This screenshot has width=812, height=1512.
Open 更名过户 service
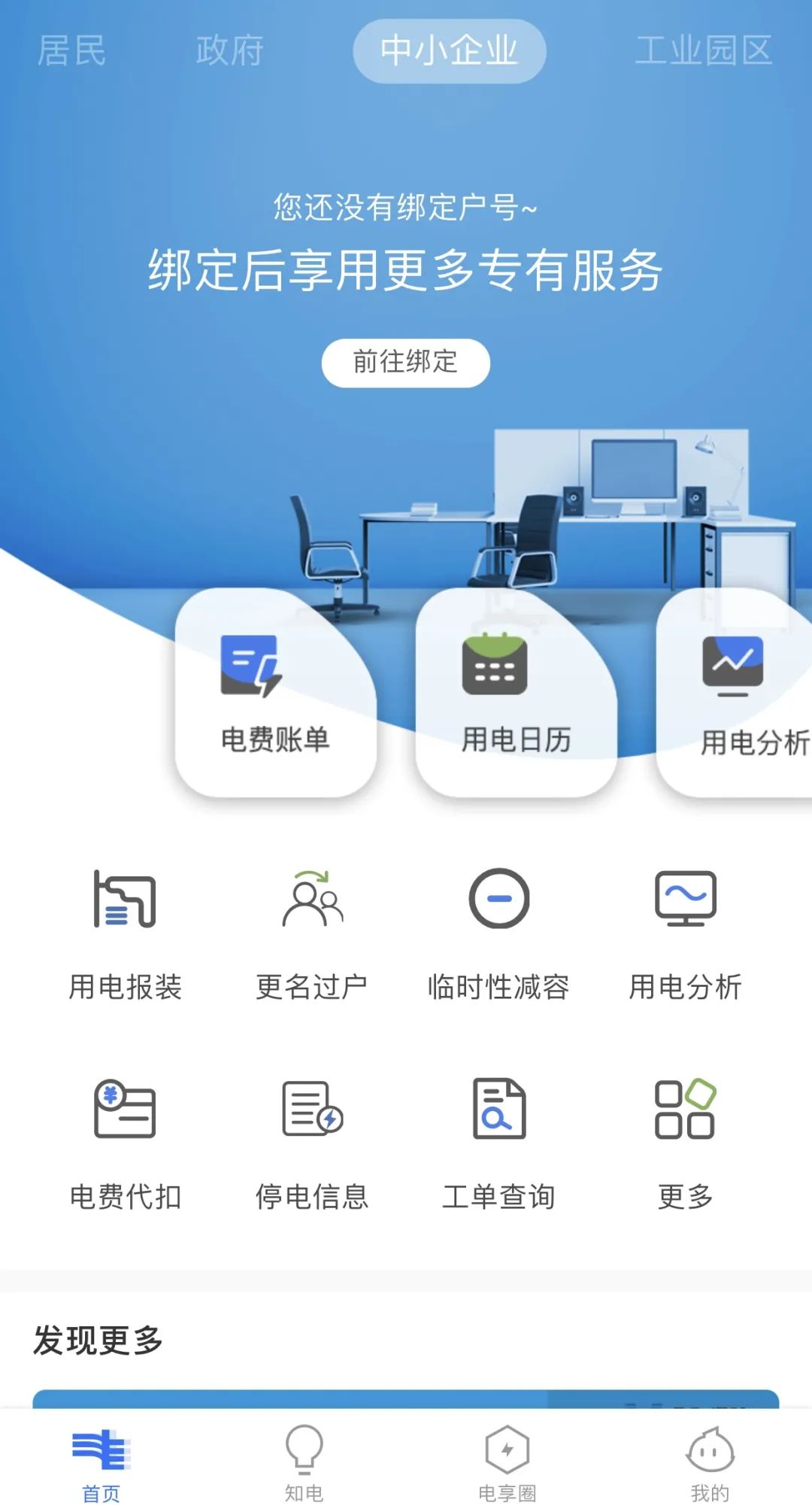[x=311, y=933]
